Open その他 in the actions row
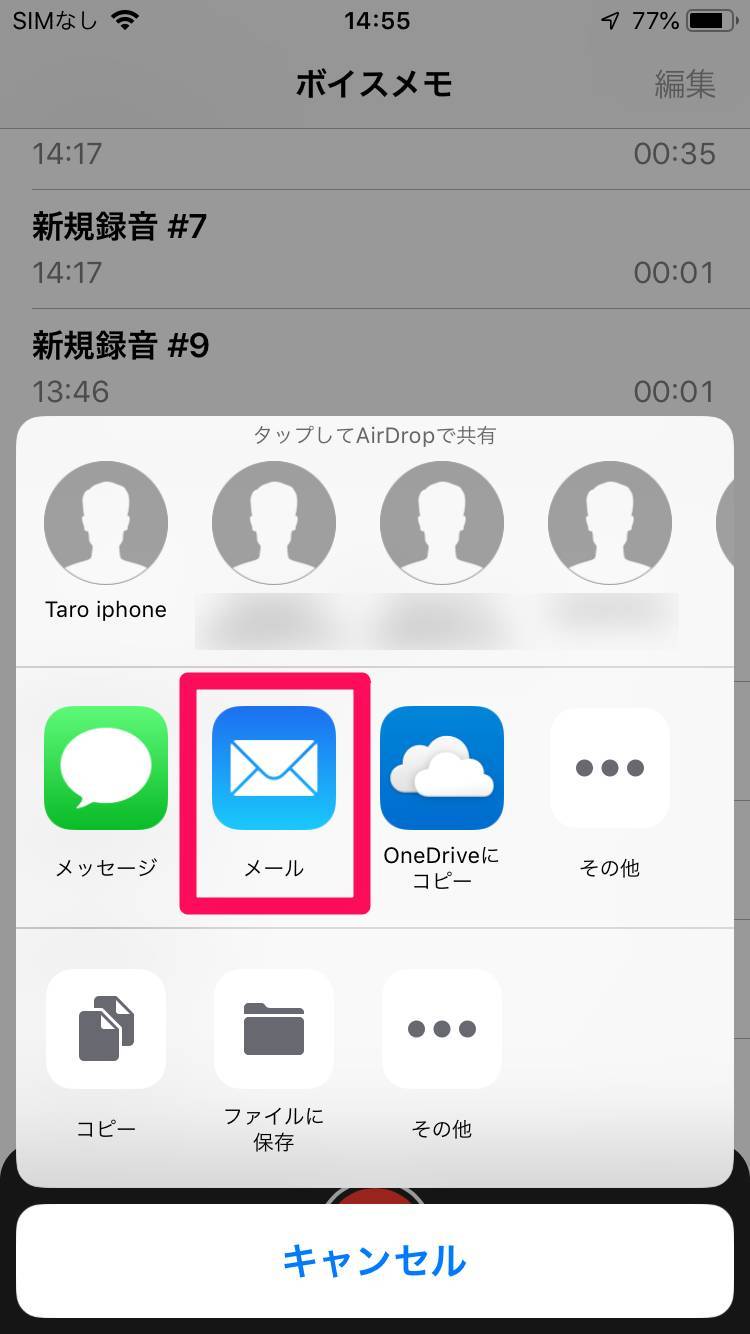 [x=442, y=1029]
